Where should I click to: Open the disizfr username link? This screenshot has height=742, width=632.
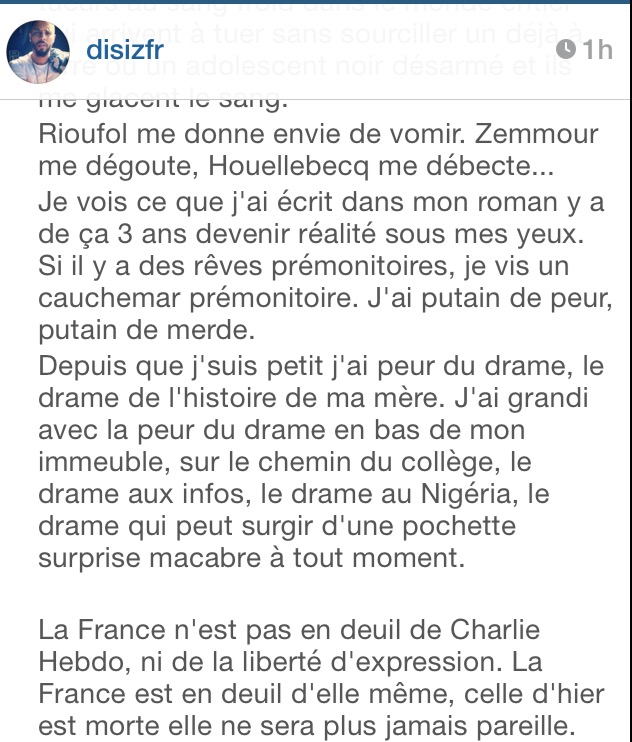click(x=126, y=49)
